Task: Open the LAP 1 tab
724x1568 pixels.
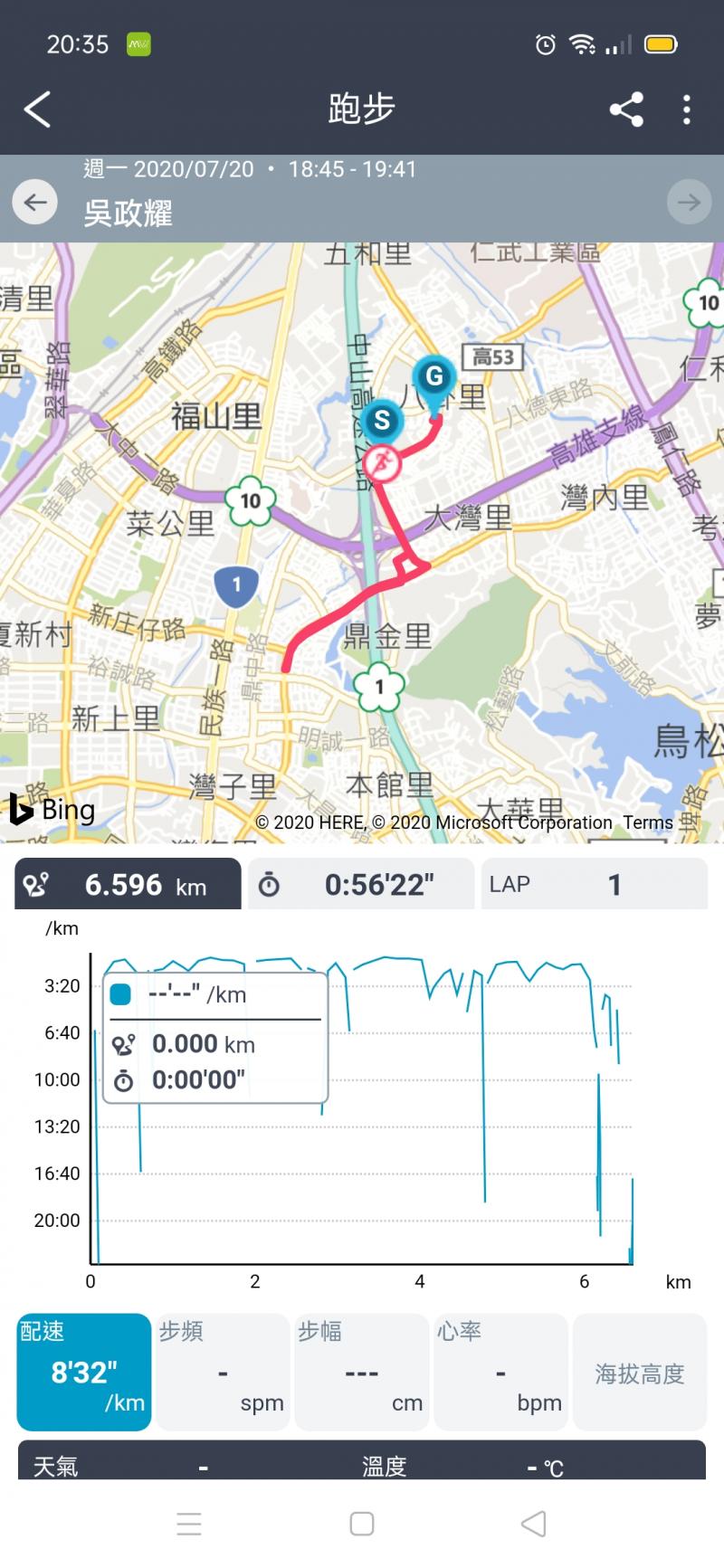Action: (x=594, y=884)
